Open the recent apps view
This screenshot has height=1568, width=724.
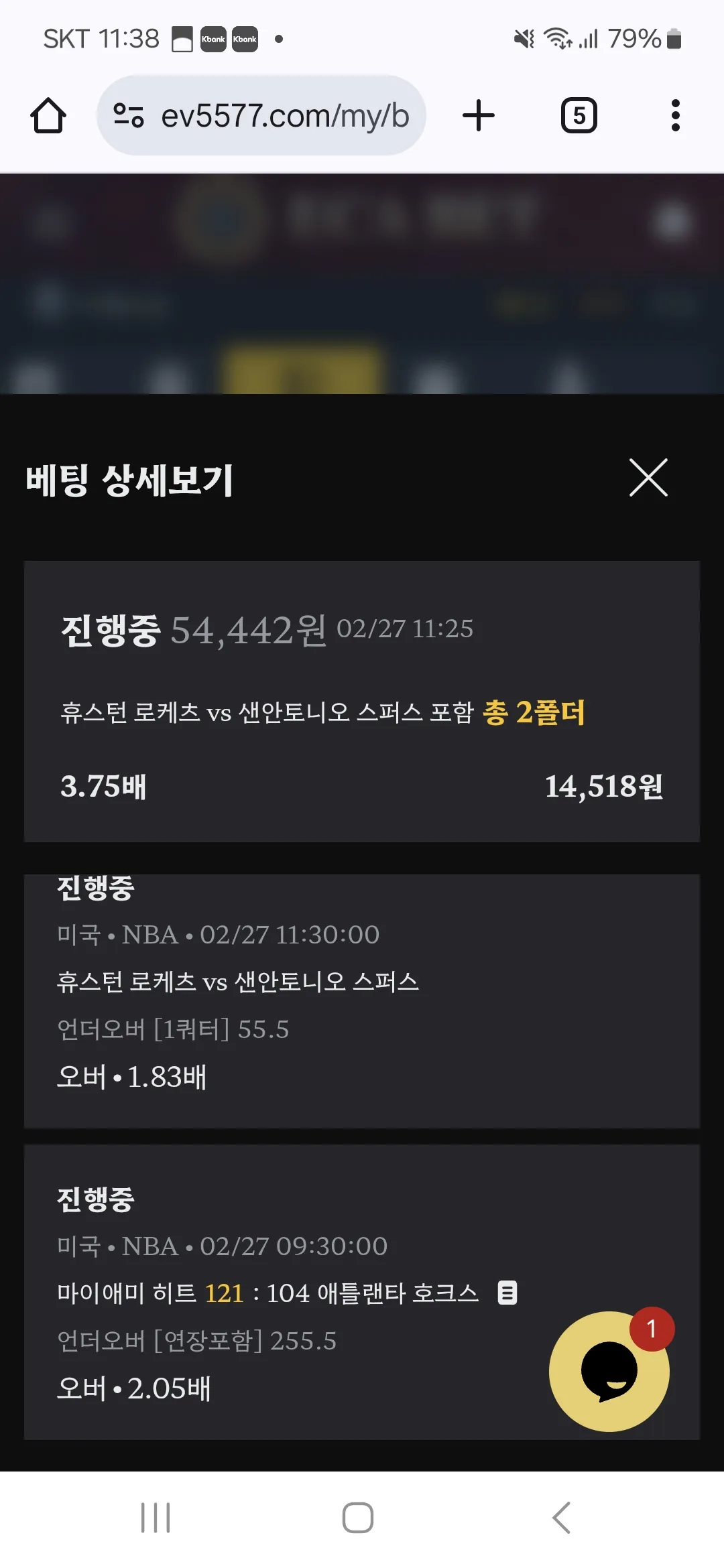[156, 1518]
